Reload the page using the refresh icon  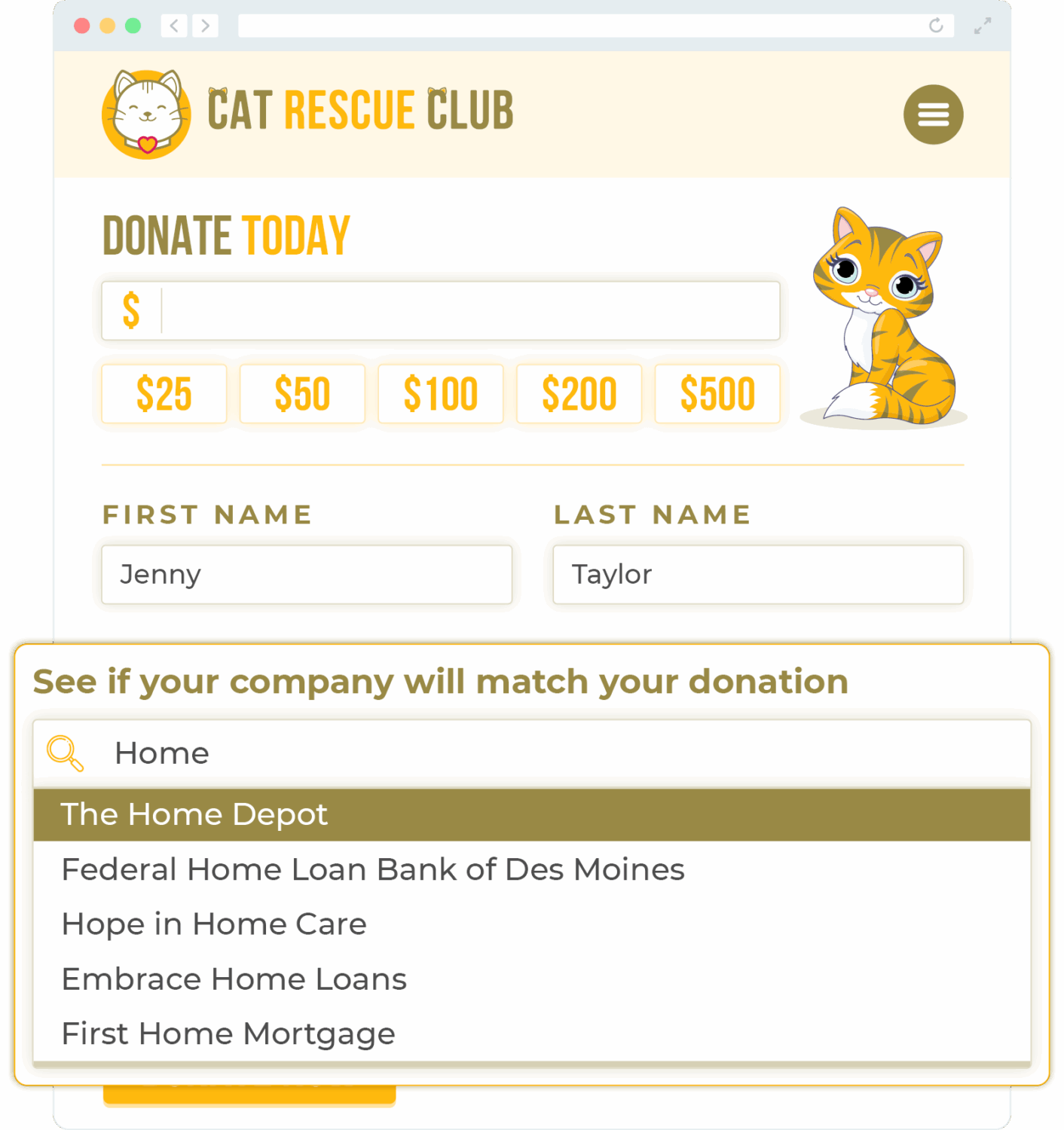tap(937, 26)
